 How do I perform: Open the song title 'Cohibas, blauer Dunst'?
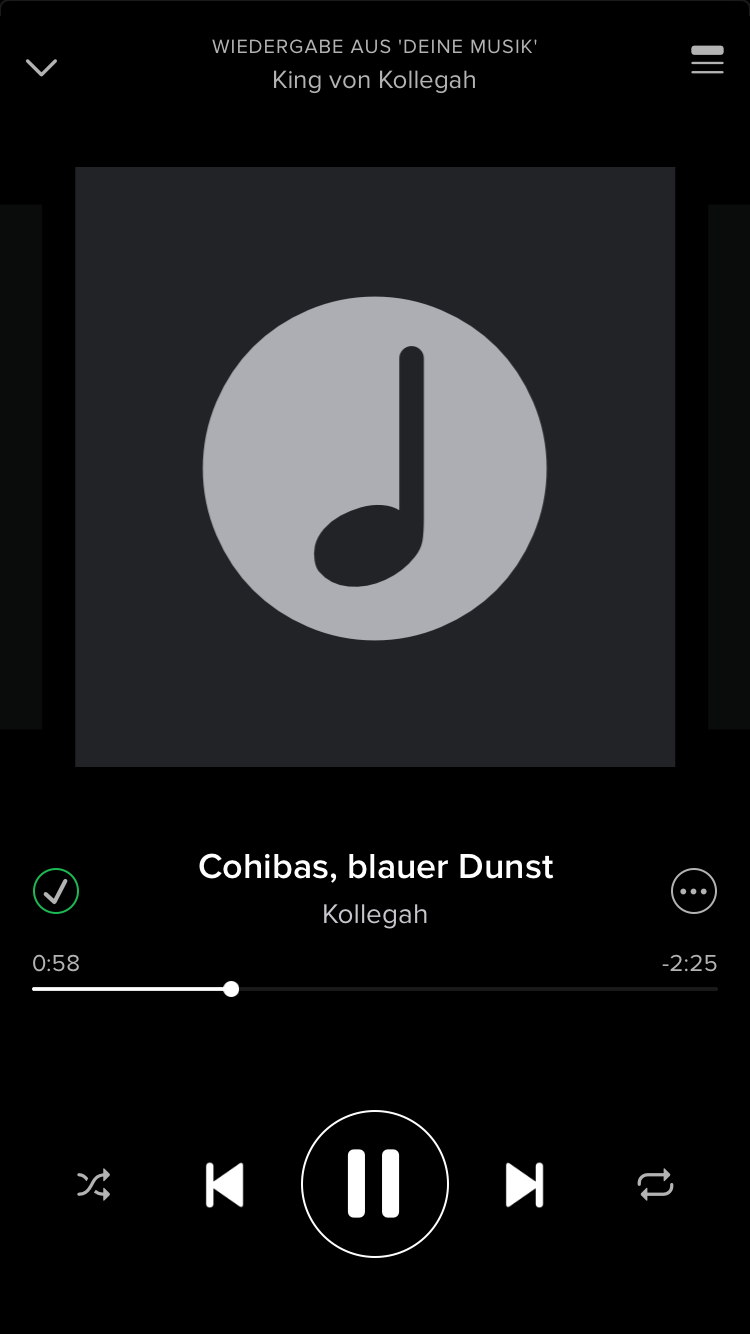point(375,866)
